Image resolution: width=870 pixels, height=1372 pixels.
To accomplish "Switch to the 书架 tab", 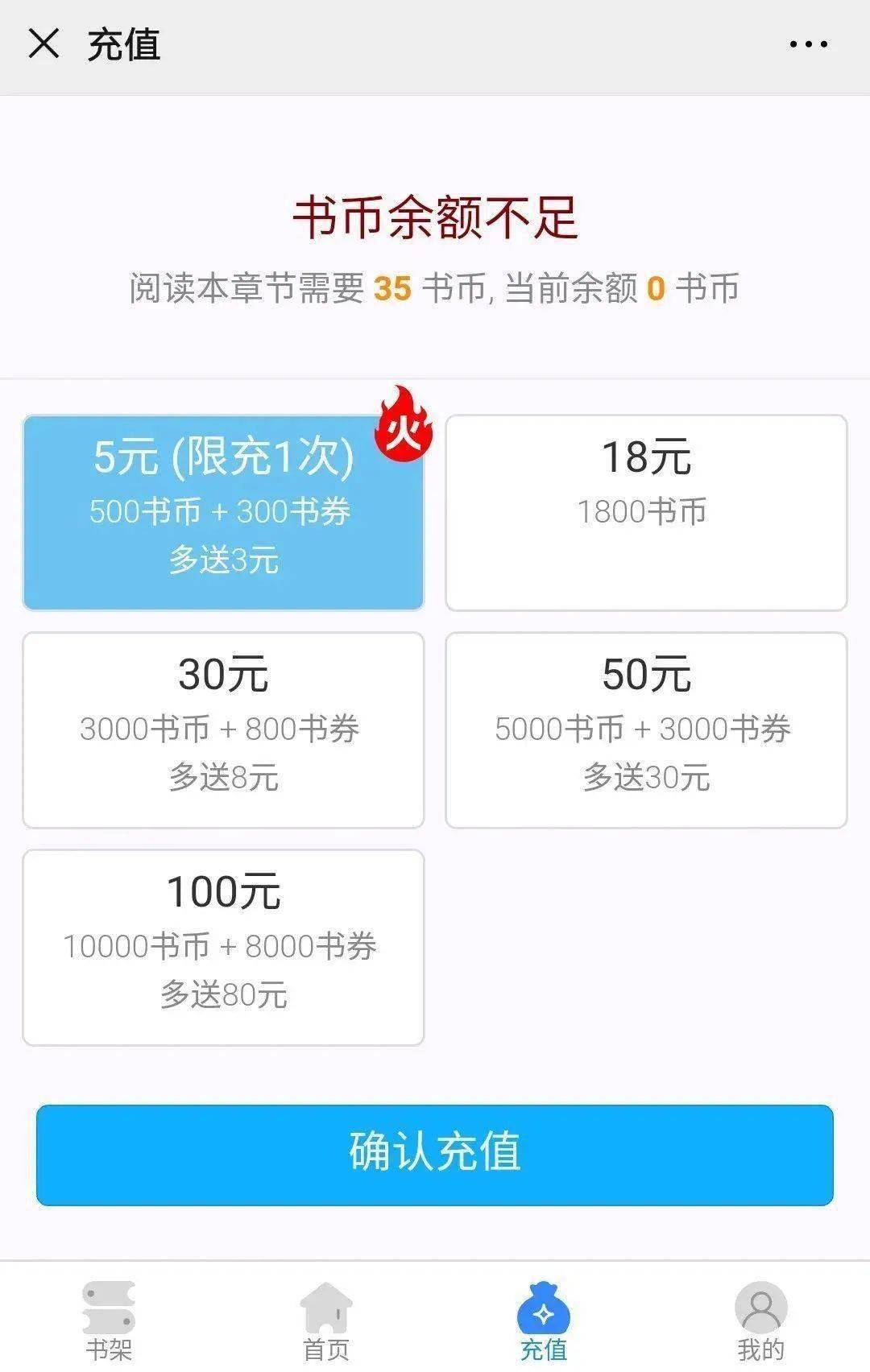I will coord(109,1321).
